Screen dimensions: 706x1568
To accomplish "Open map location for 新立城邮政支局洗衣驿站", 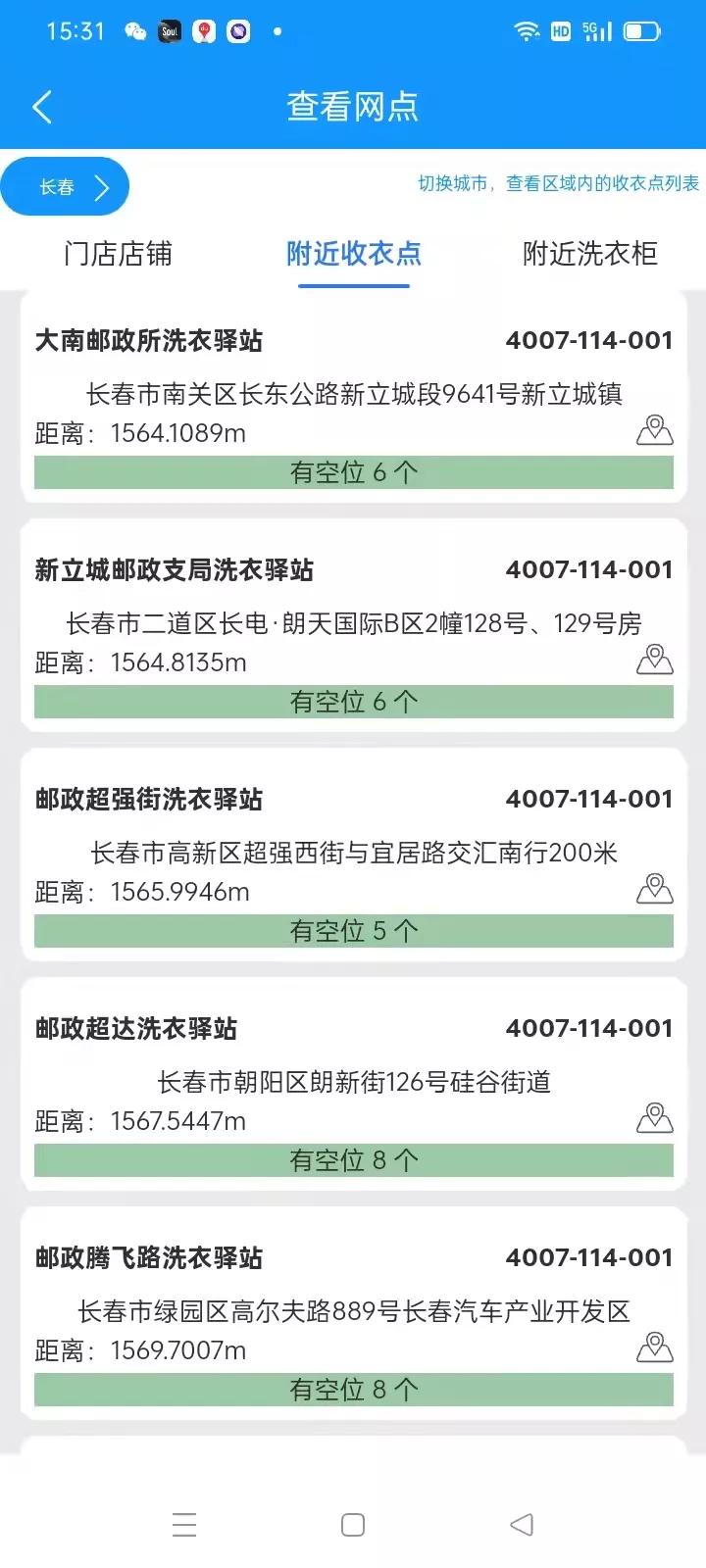I will pyautogui.click(x=653, y=661).
